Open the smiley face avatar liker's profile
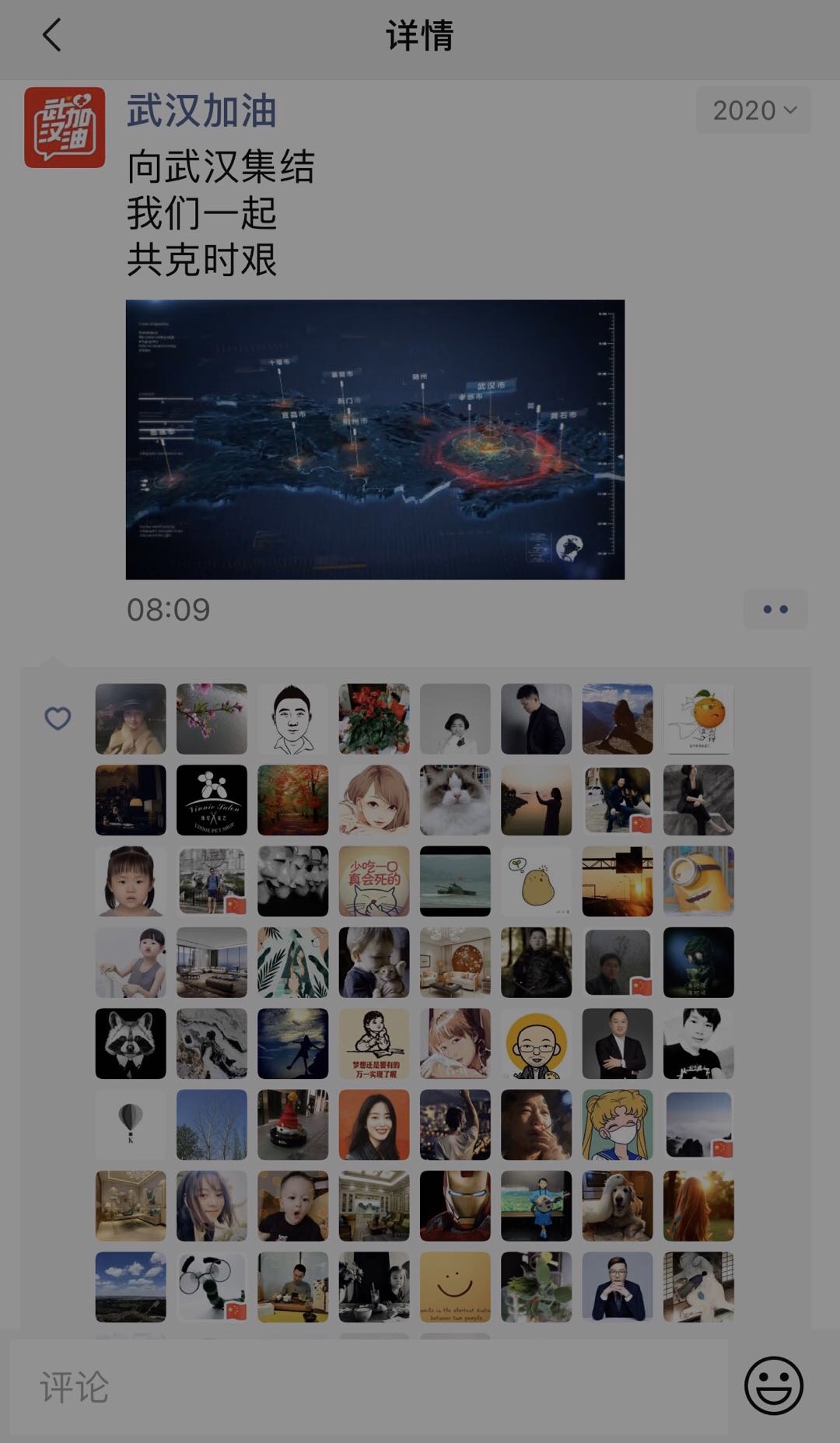Viewport: 840px width, 1443px height. tap(455, 1287)
